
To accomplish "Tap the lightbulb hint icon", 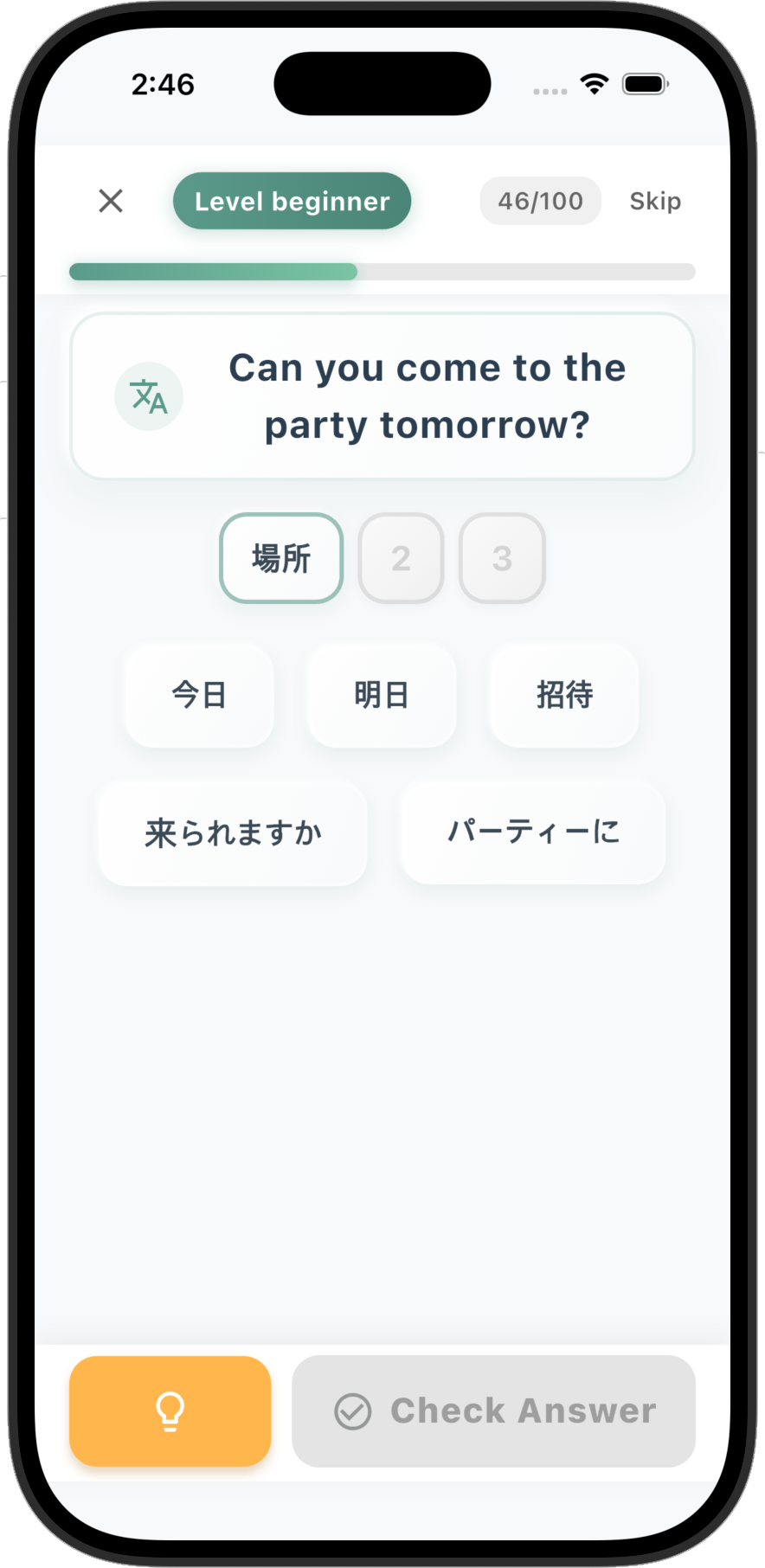I will point(170,1411).
